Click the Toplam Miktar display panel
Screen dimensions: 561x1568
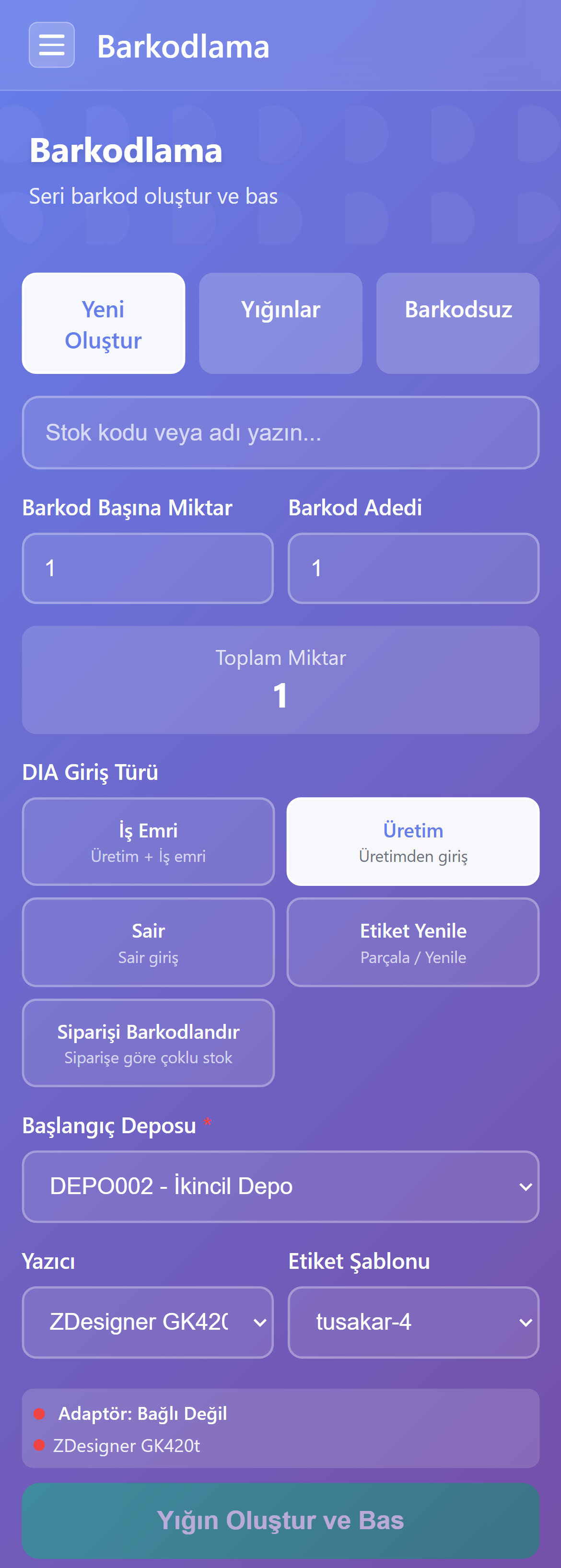[x=281, y=679]
